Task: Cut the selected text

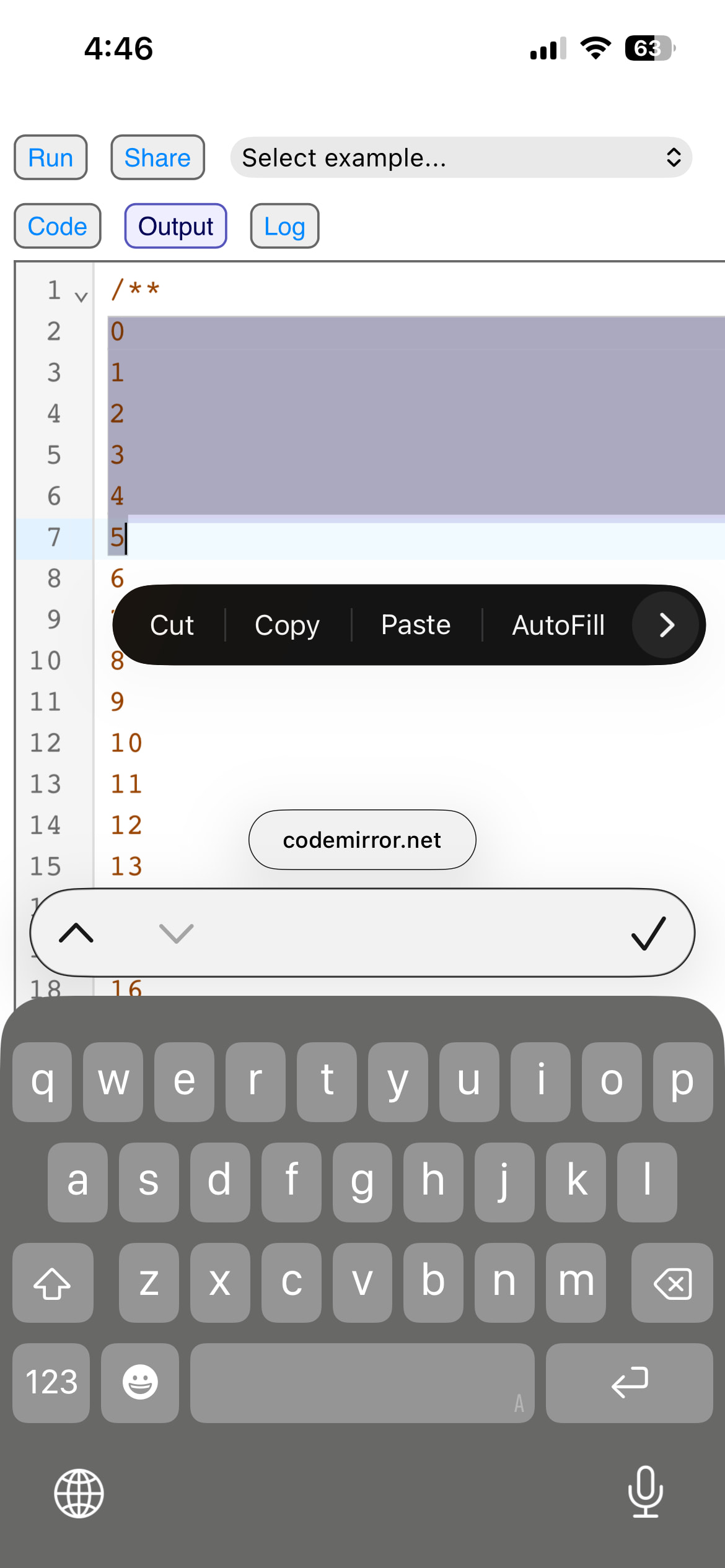Action: [172, 625]
